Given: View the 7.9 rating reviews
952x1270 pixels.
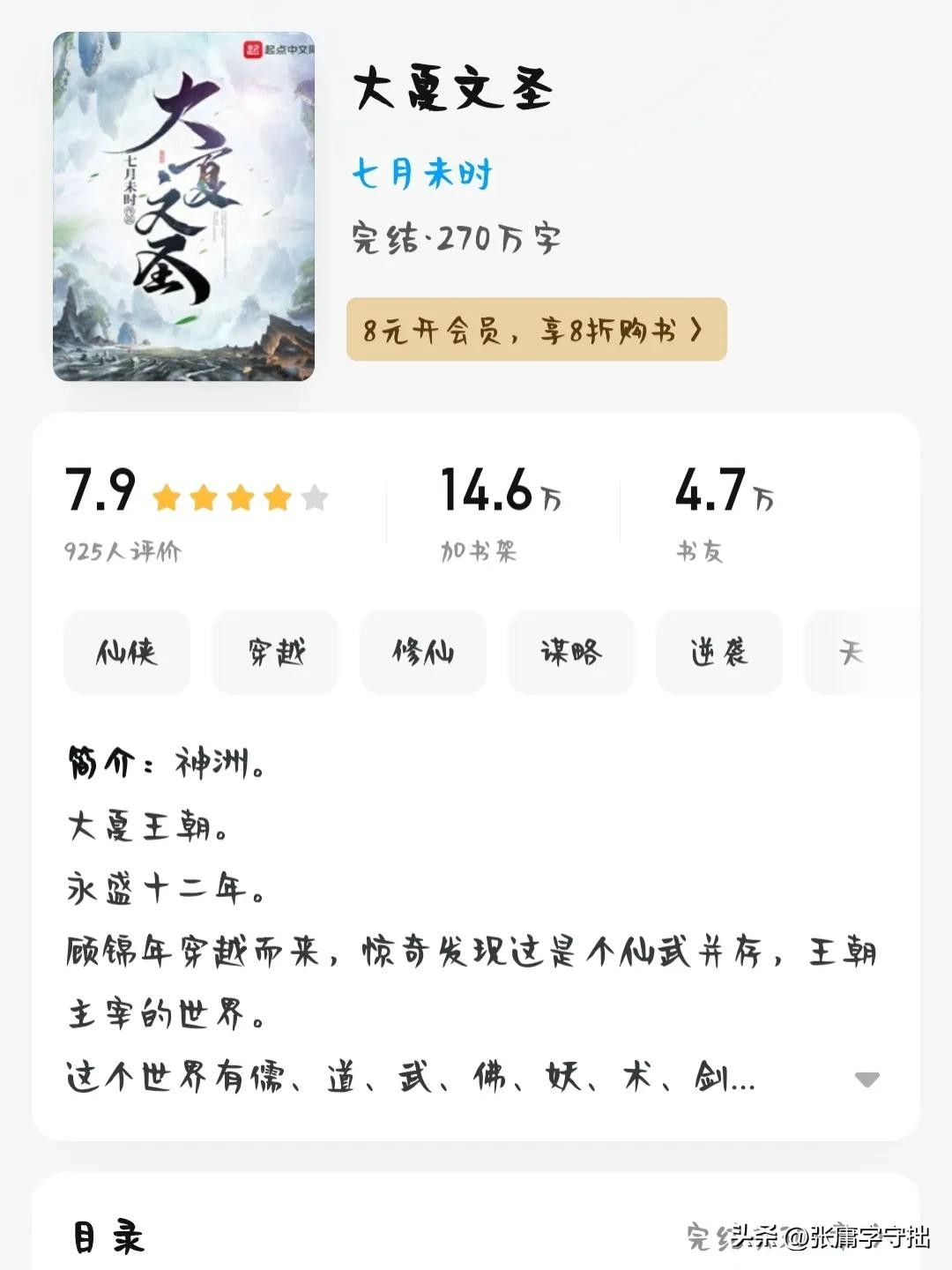Looking at the screenshot, I should point(196,513).
